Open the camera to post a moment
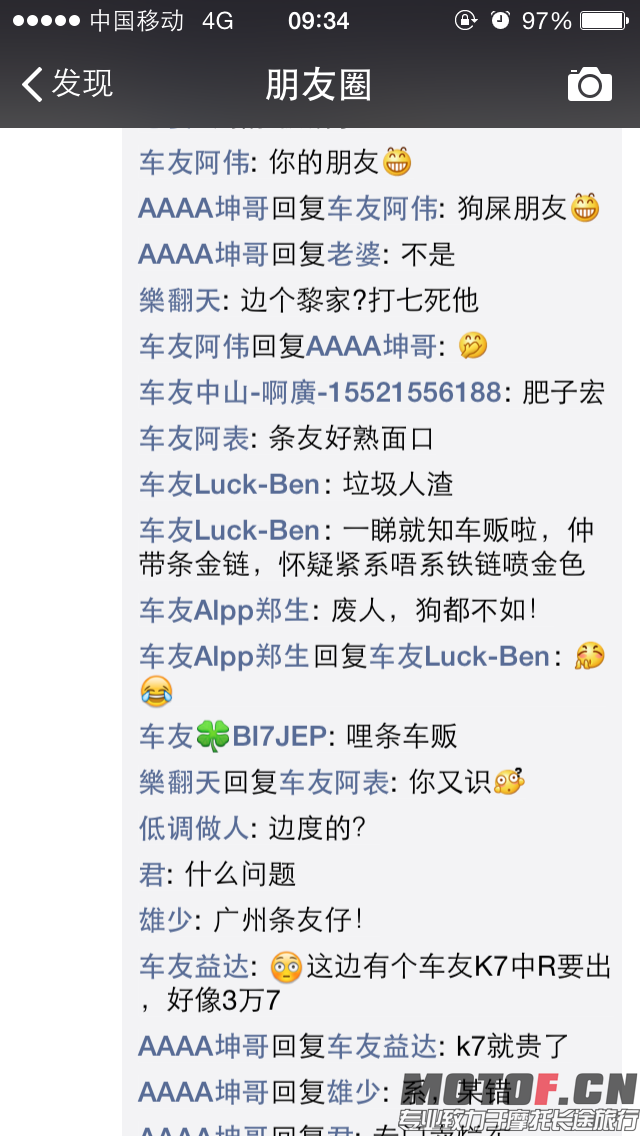 [x=589, y=85]
